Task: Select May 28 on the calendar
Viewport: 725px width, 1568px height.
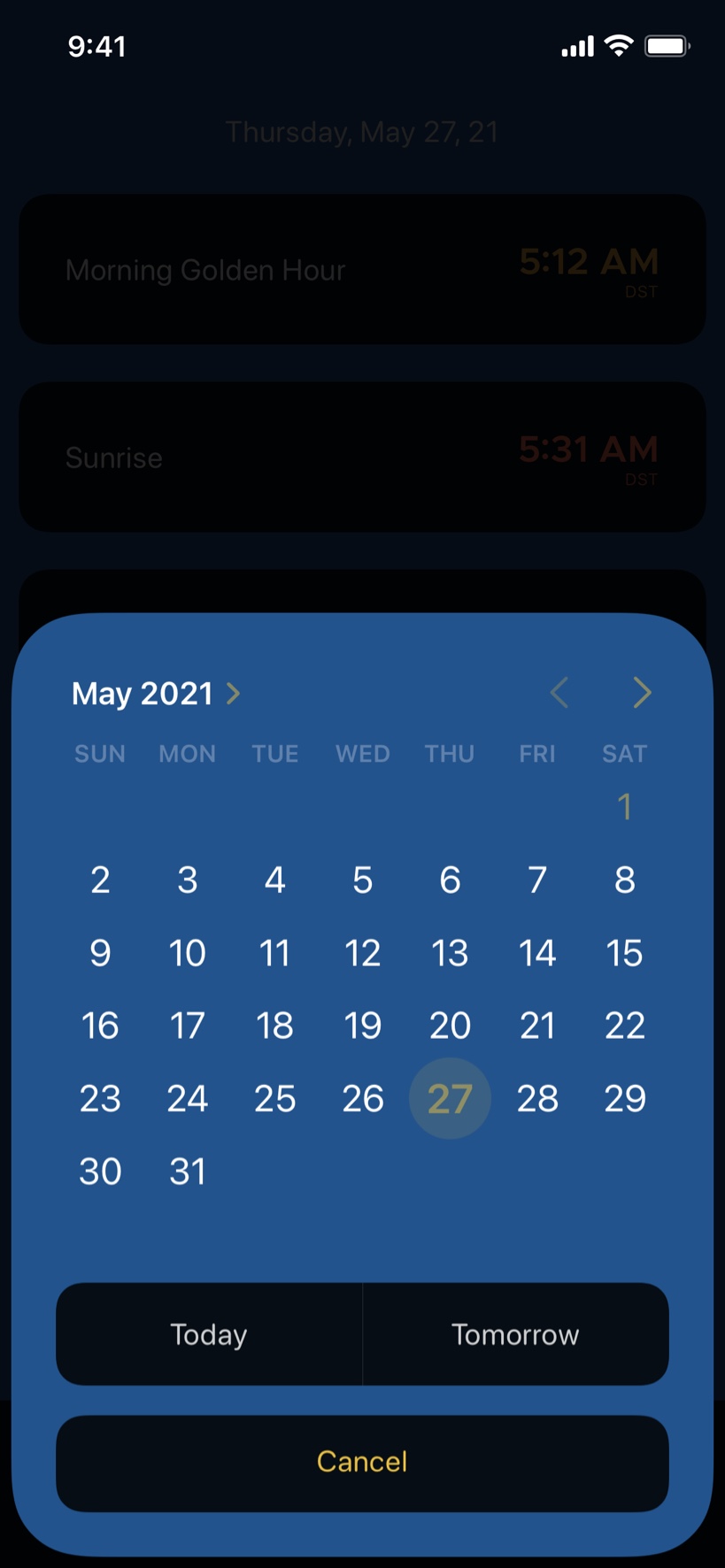Action: coord(537,1099)
